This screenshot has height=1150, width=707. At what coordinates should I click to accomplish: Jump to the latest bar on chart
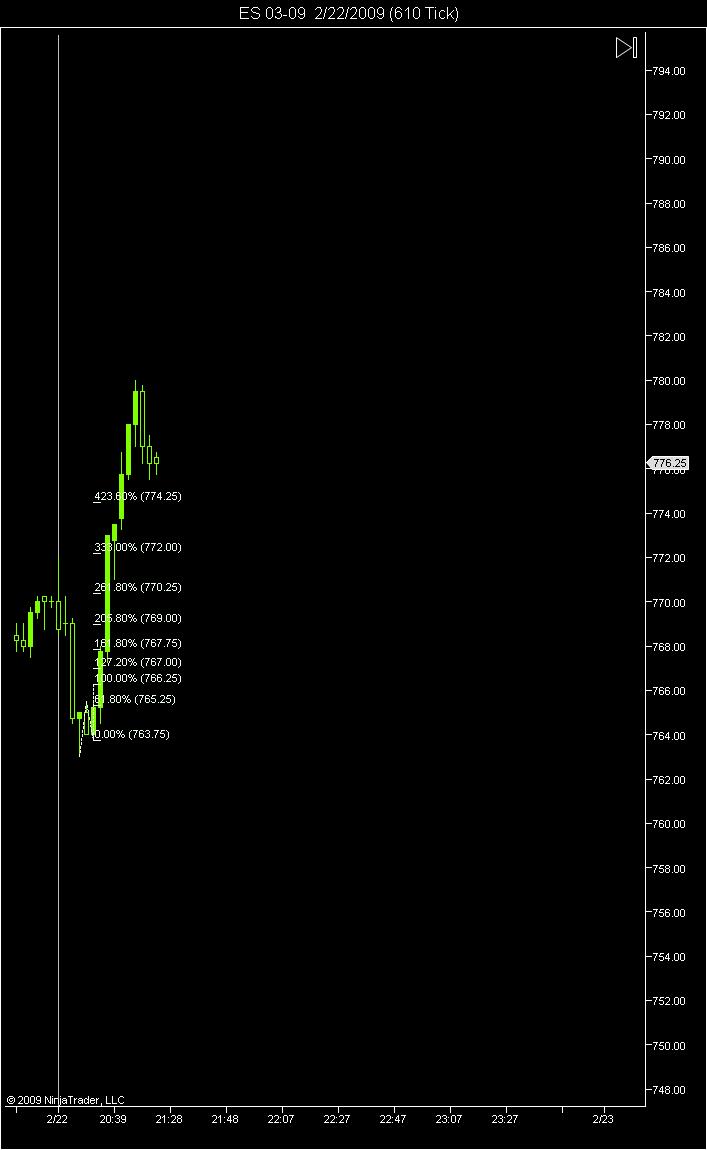626,48
